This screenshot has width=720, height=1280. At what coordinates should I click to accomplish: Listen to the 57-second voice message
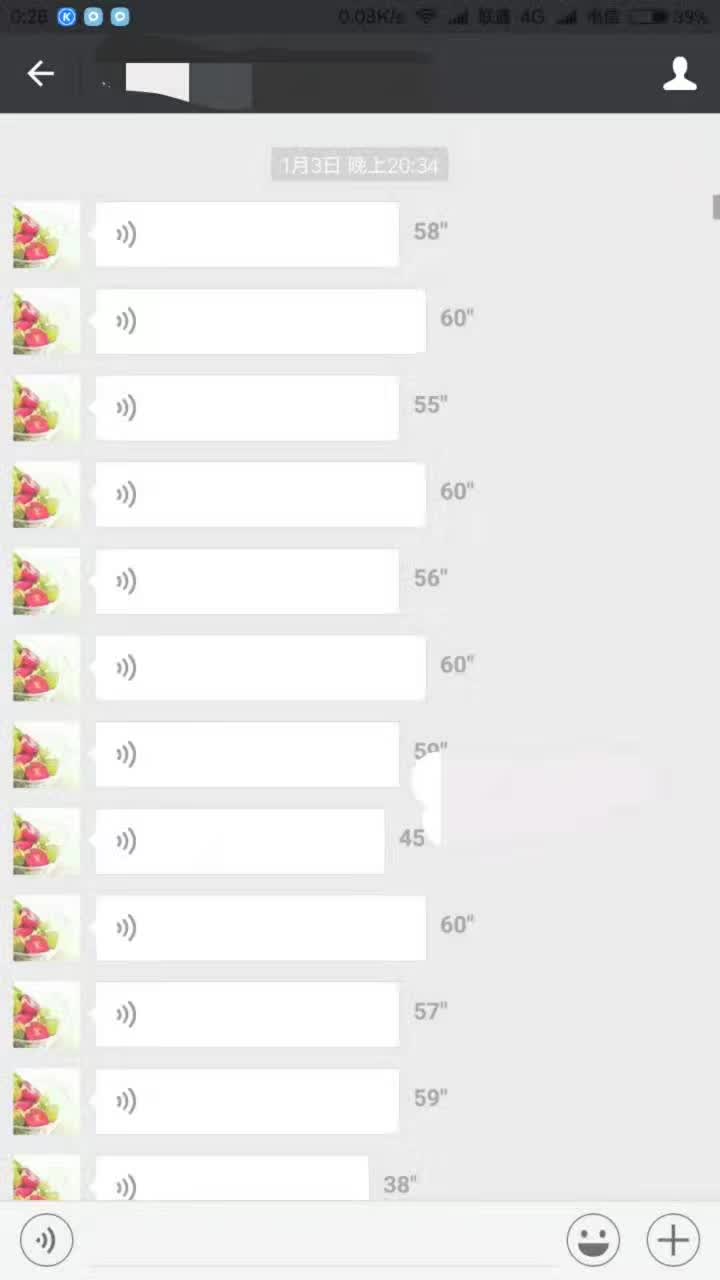[246, 1014]
